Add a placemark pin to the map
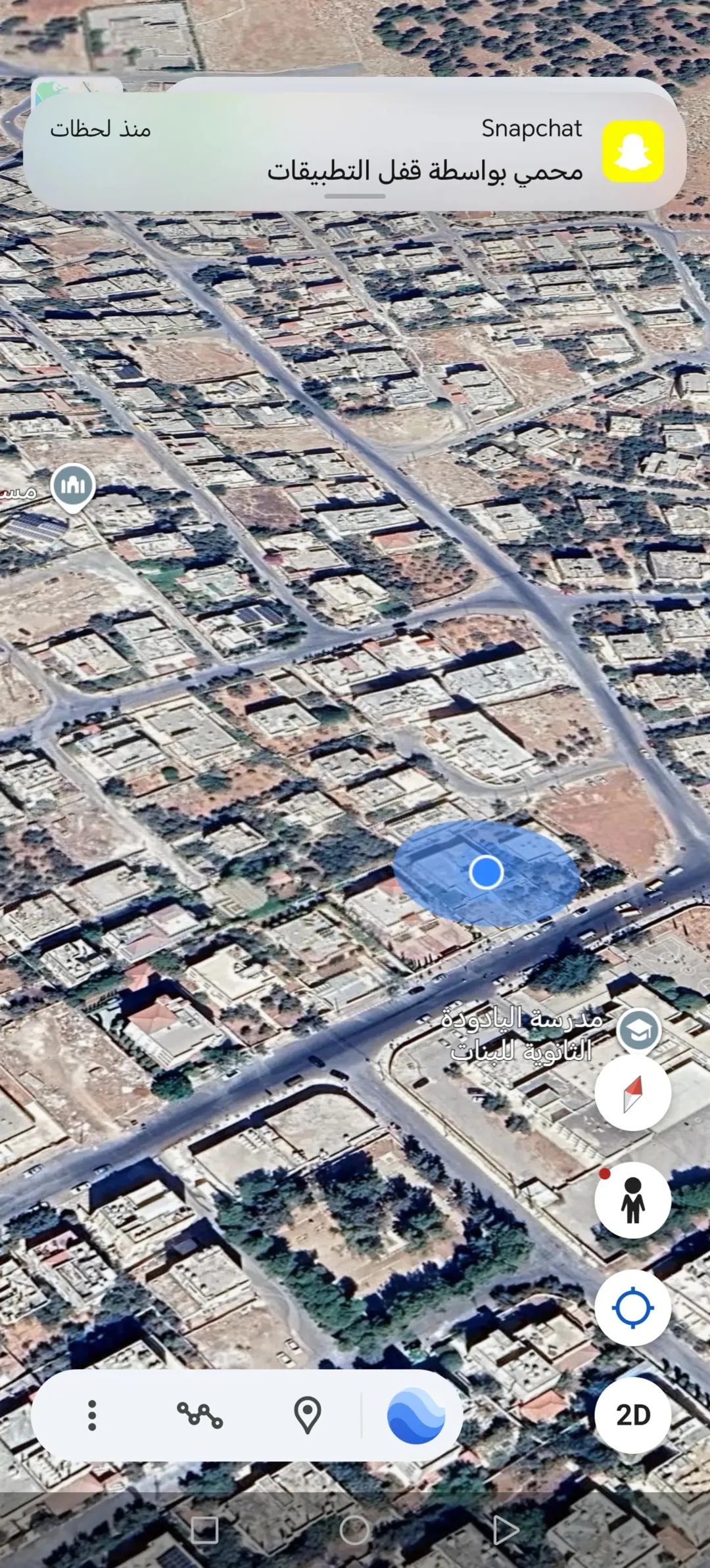Screen dimensions: 710x1568 (x=307, y=1415)
